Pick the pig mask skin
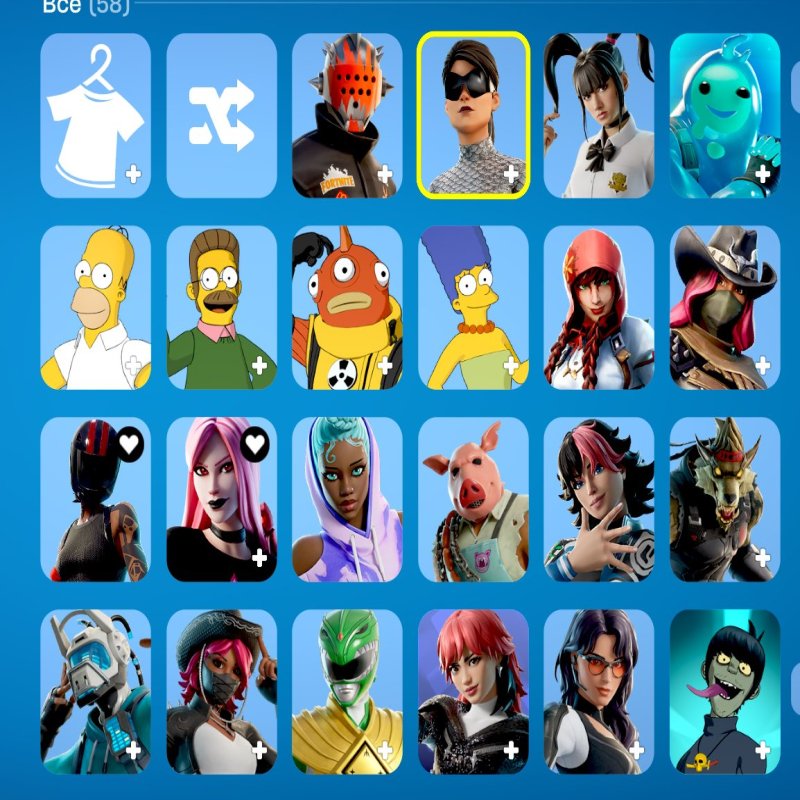The height and width of the screenshot is (800, 800). pos(473,499)
